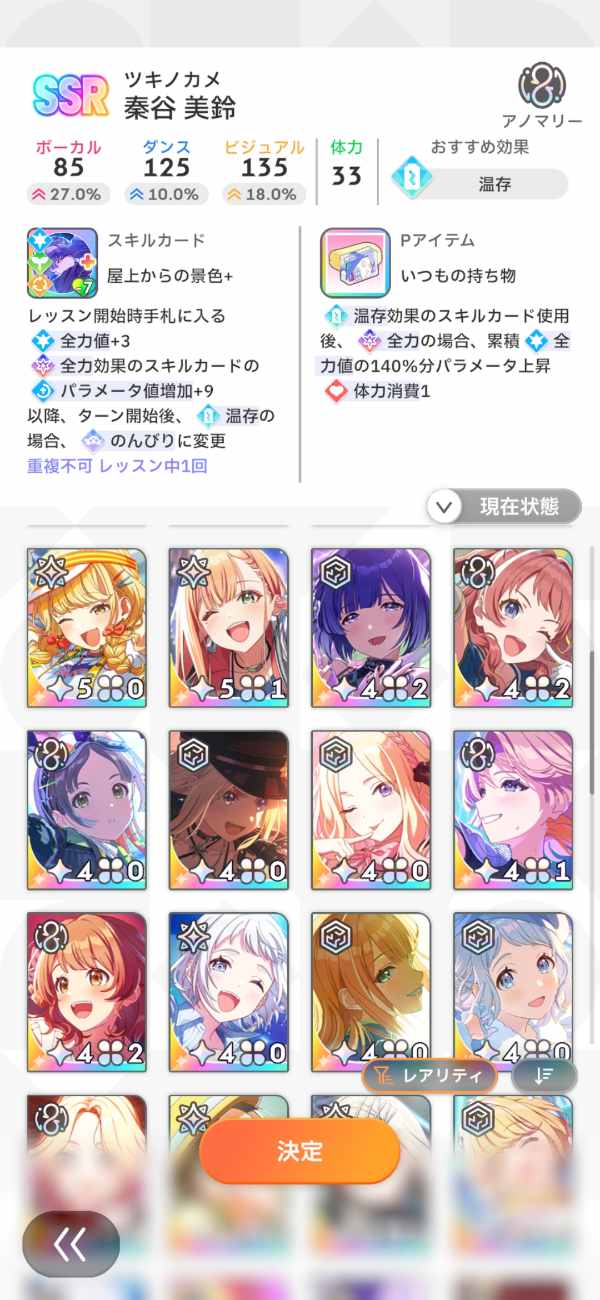The image size is (600, 1300).
Task: Select the silver-haired winking girl card
Action: click(x=228, y=991)
